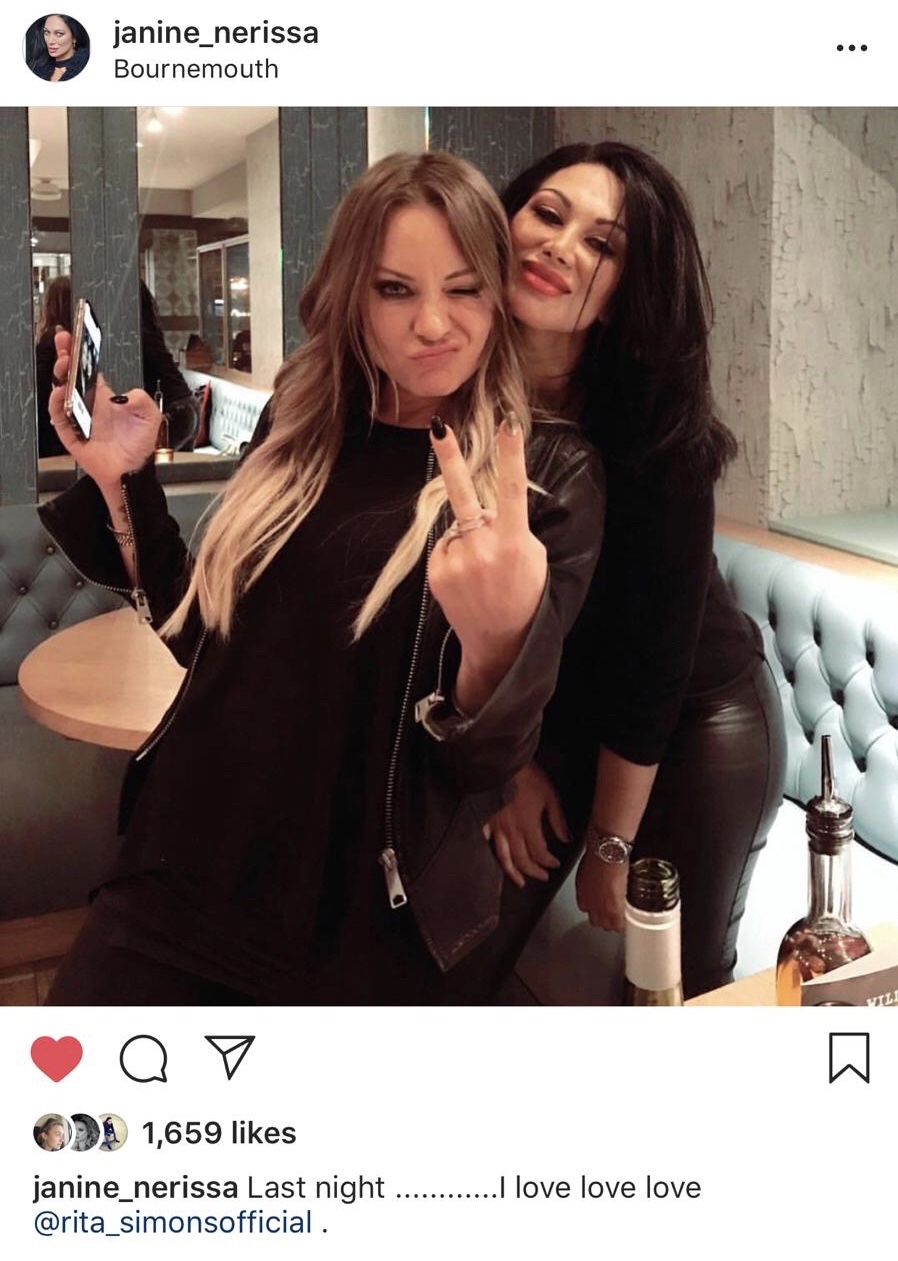This screenshot has height=1261, width=898.
Task: Open the post's three-dot options menu
Action: point(851,48)
